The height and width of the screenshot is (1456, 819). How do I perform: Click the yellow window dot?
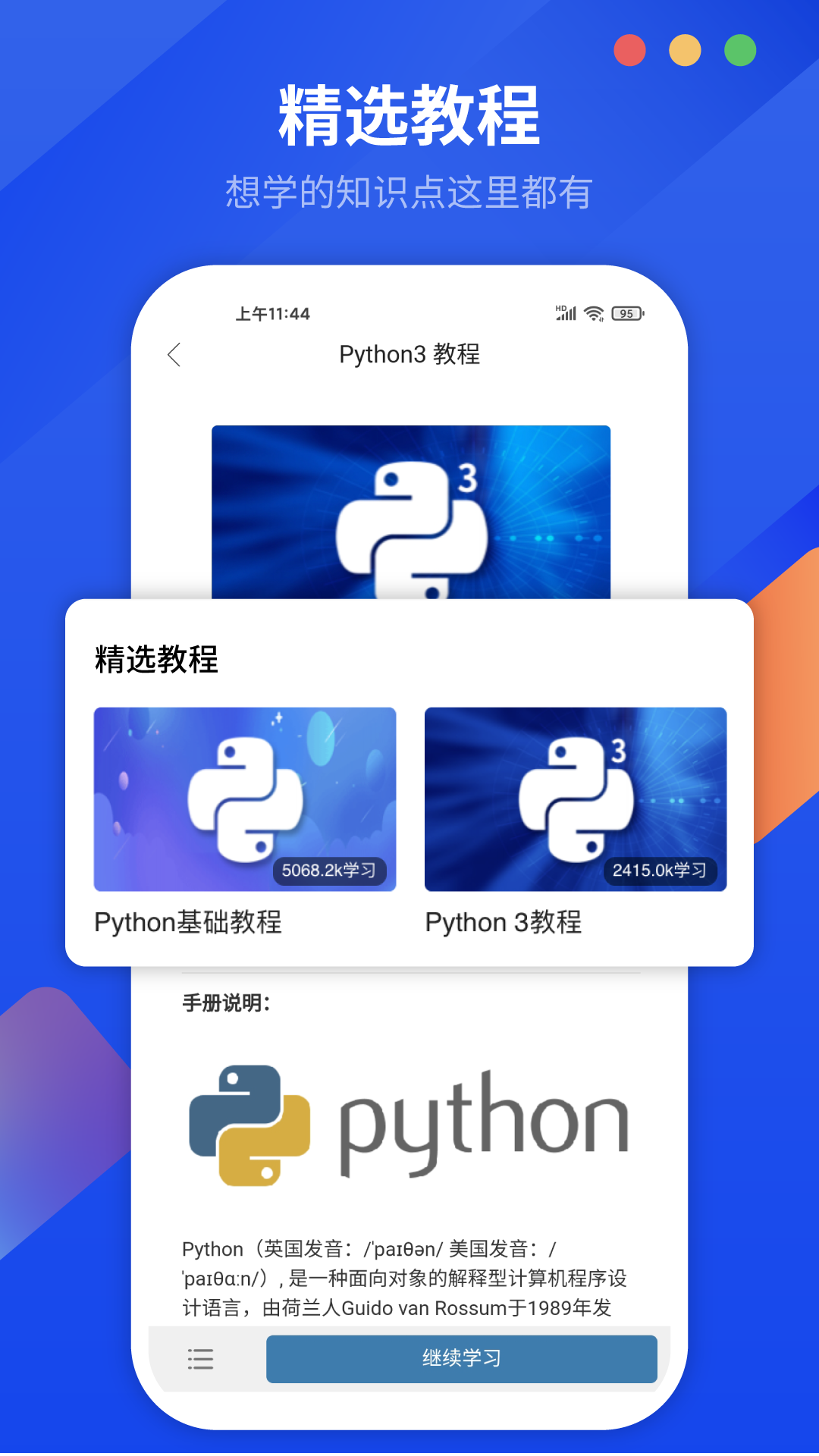684,50
